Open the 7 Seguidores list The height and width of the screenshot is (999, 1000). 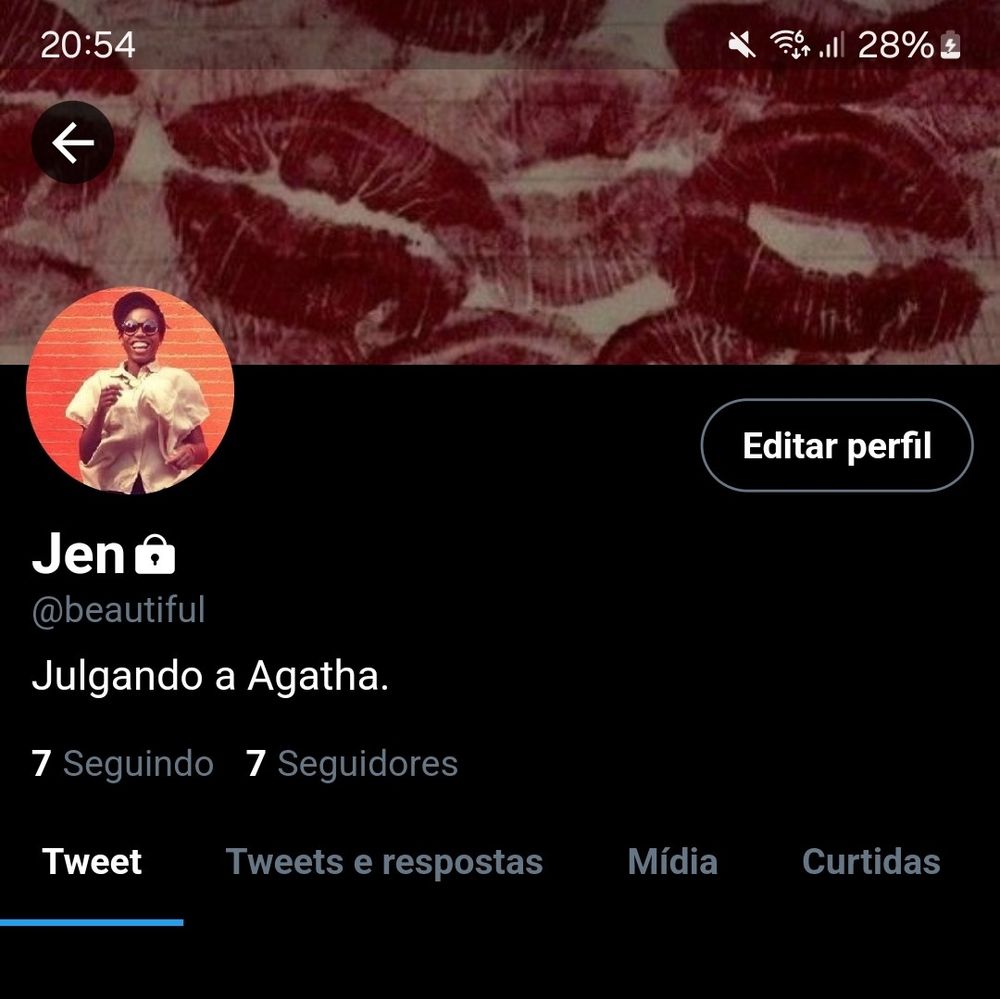[352, 764]
